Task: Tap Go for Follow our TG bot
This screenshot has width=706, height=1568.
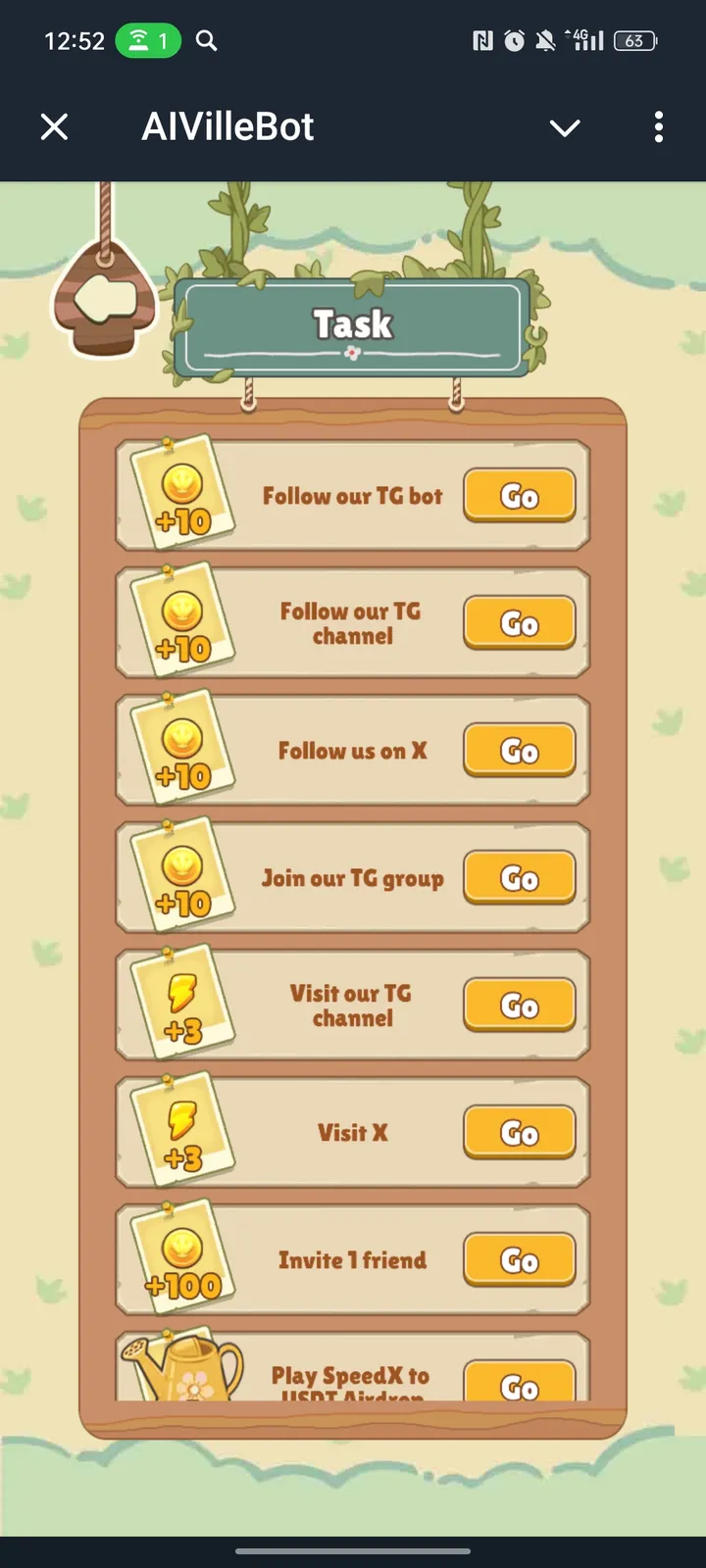Action: (519, 495)
